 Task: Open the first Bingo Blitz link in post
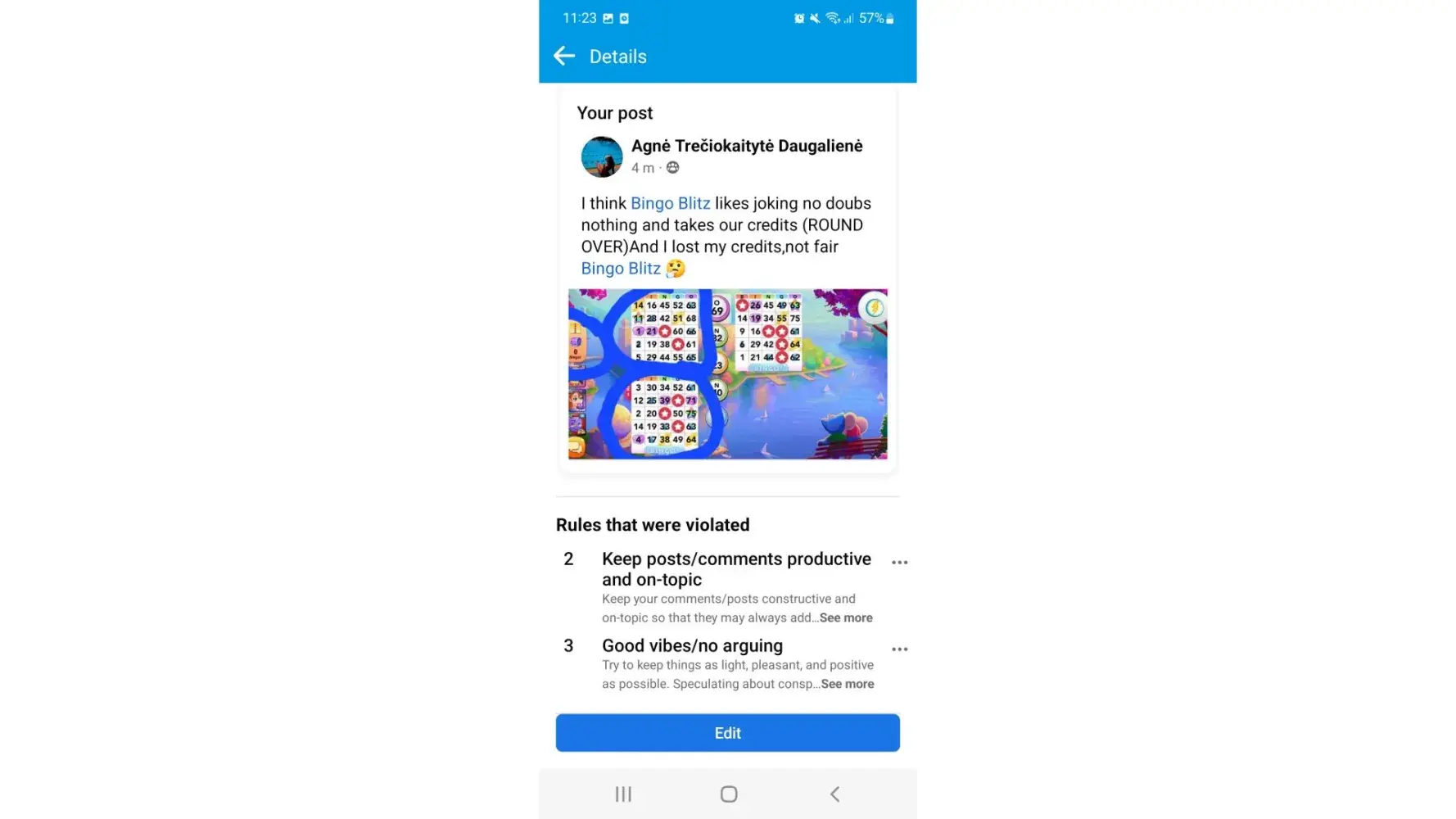pyautogui.click(x=670, y=203)
